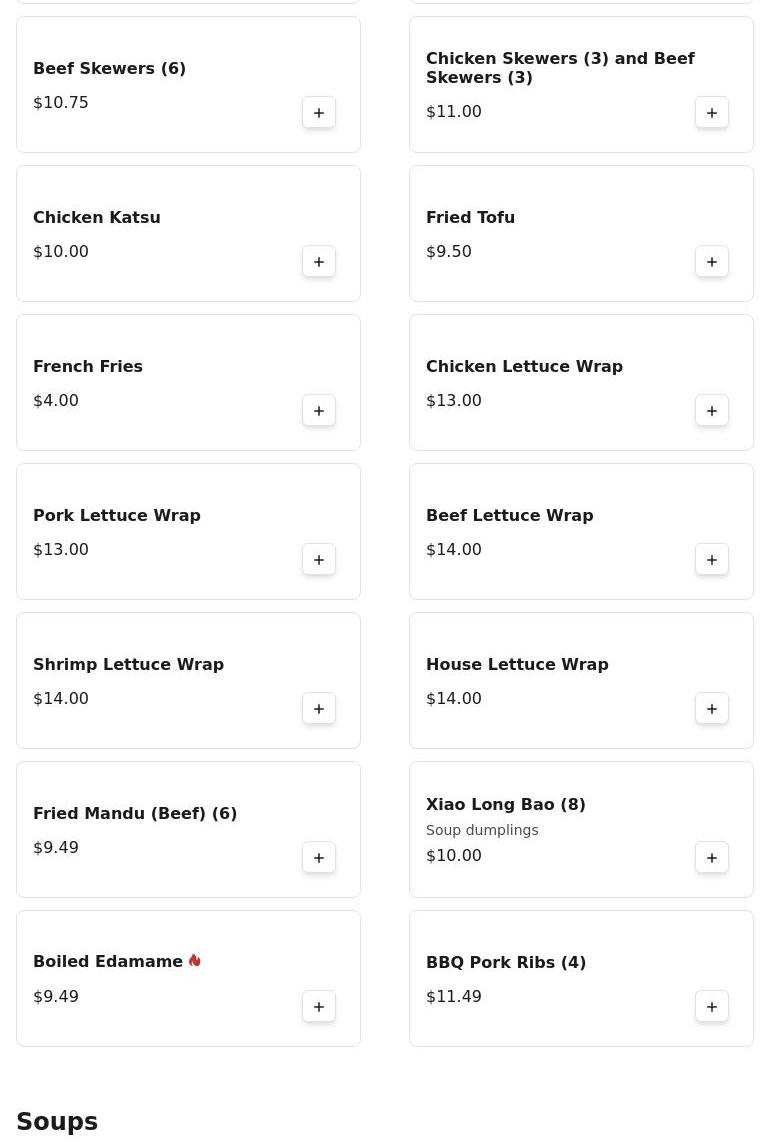Tap plus on Chicken Lettuce Wrap

click(712, 411)
